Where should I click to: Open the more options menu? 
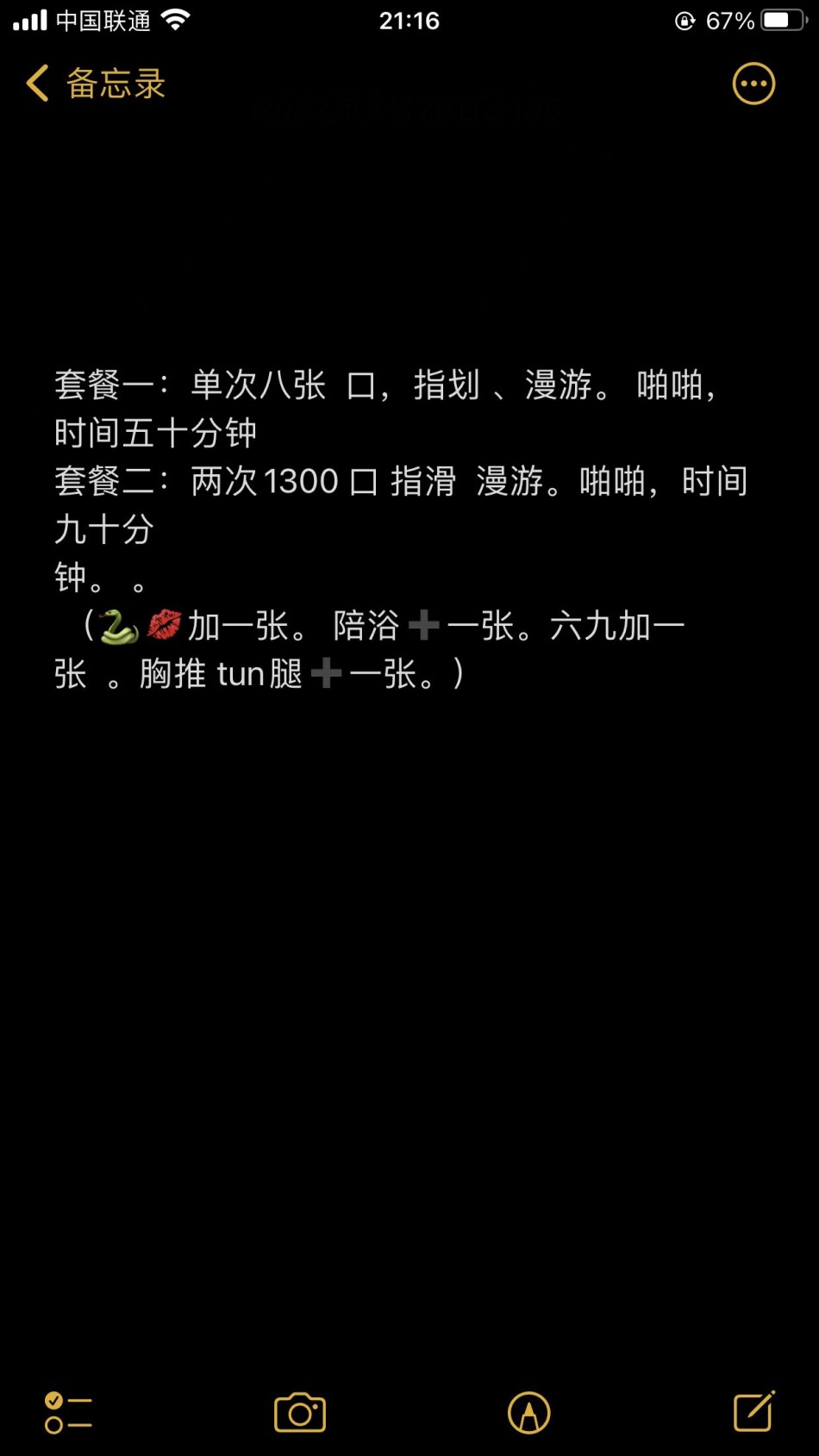pyautogui.click(x=753, y=84)
